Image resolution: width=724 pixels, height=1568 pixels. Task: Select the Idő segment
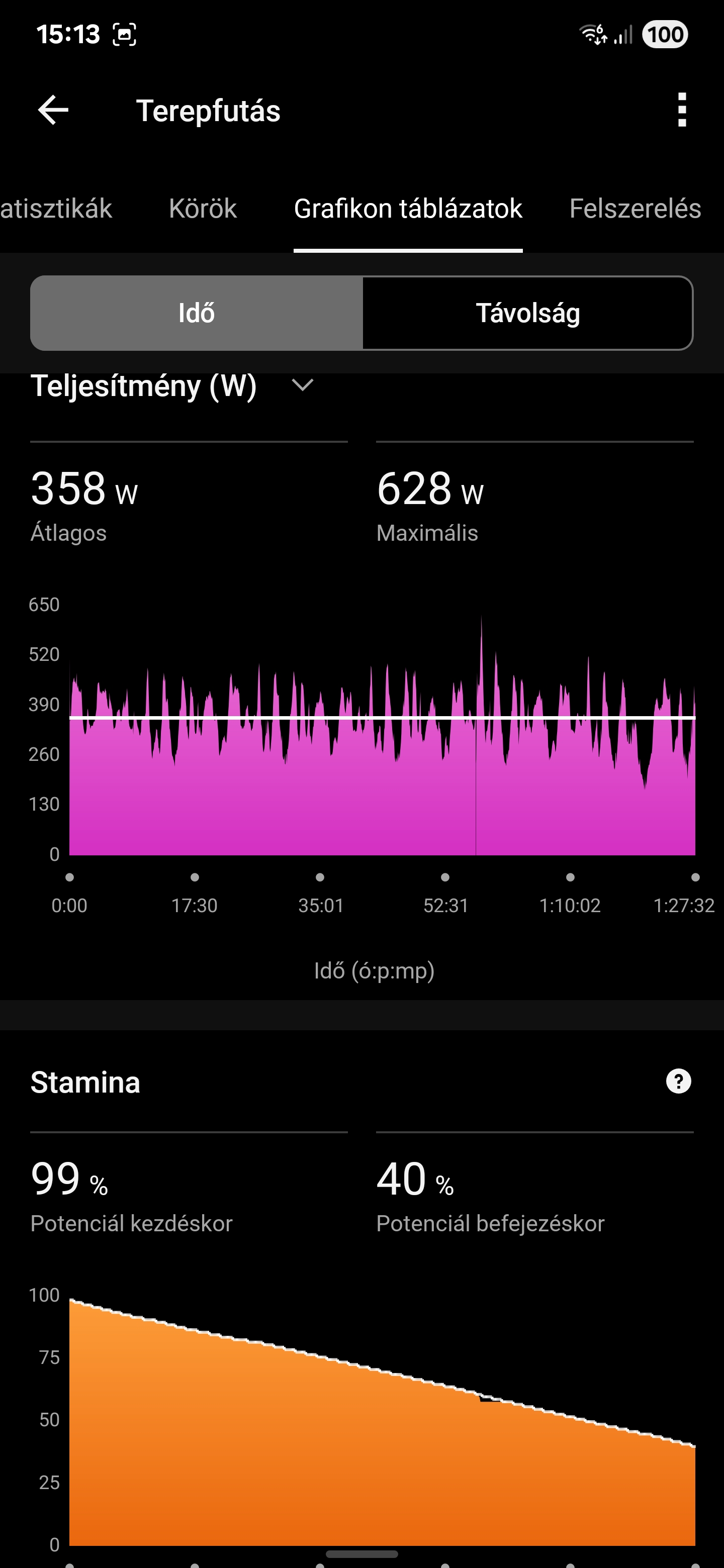pos(197,313)
